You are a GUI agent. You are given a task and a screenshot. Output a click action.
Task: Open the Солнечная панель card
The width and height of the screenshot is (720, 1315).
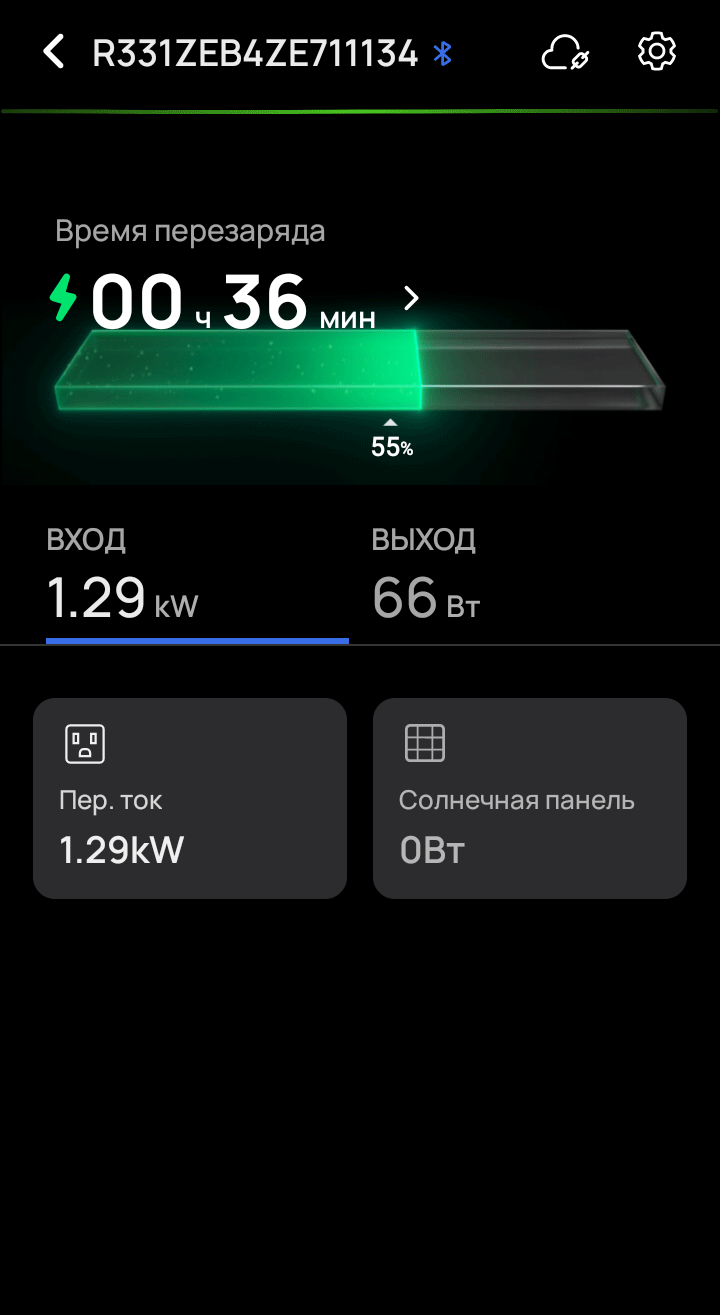(x=530, y=798)
